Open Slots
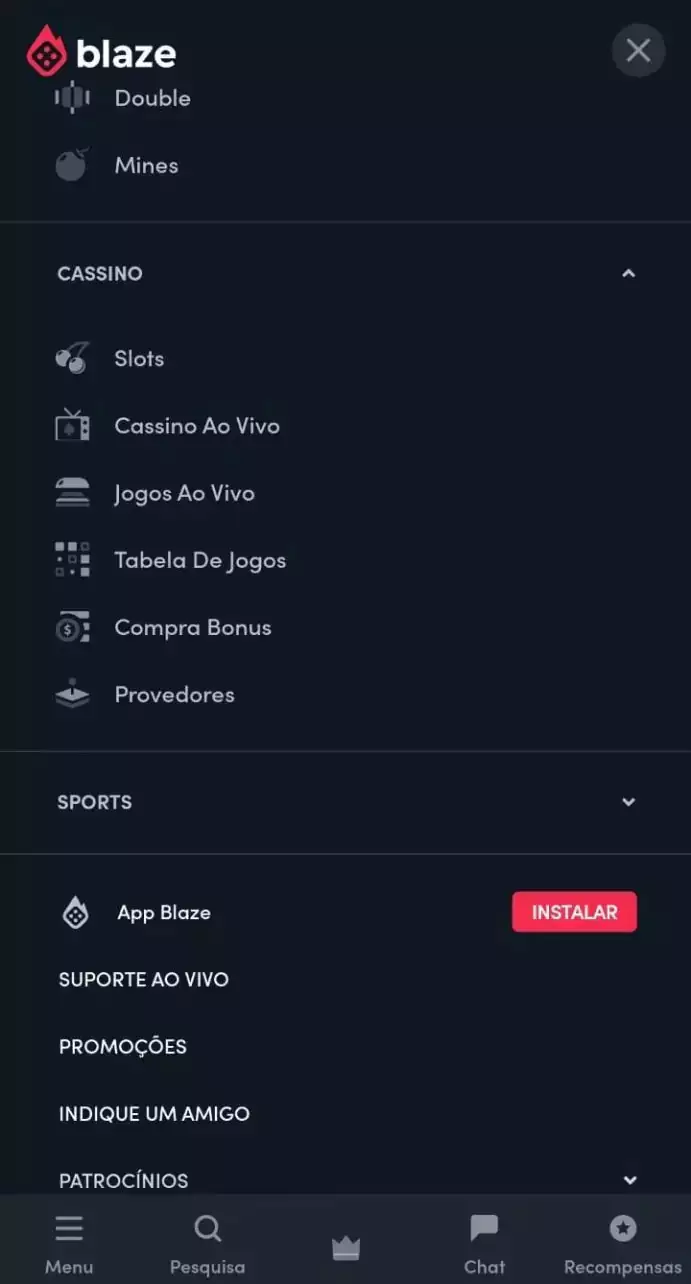Screen dimensions: 691x1284 pyautogui.click(x=138, y=359)
